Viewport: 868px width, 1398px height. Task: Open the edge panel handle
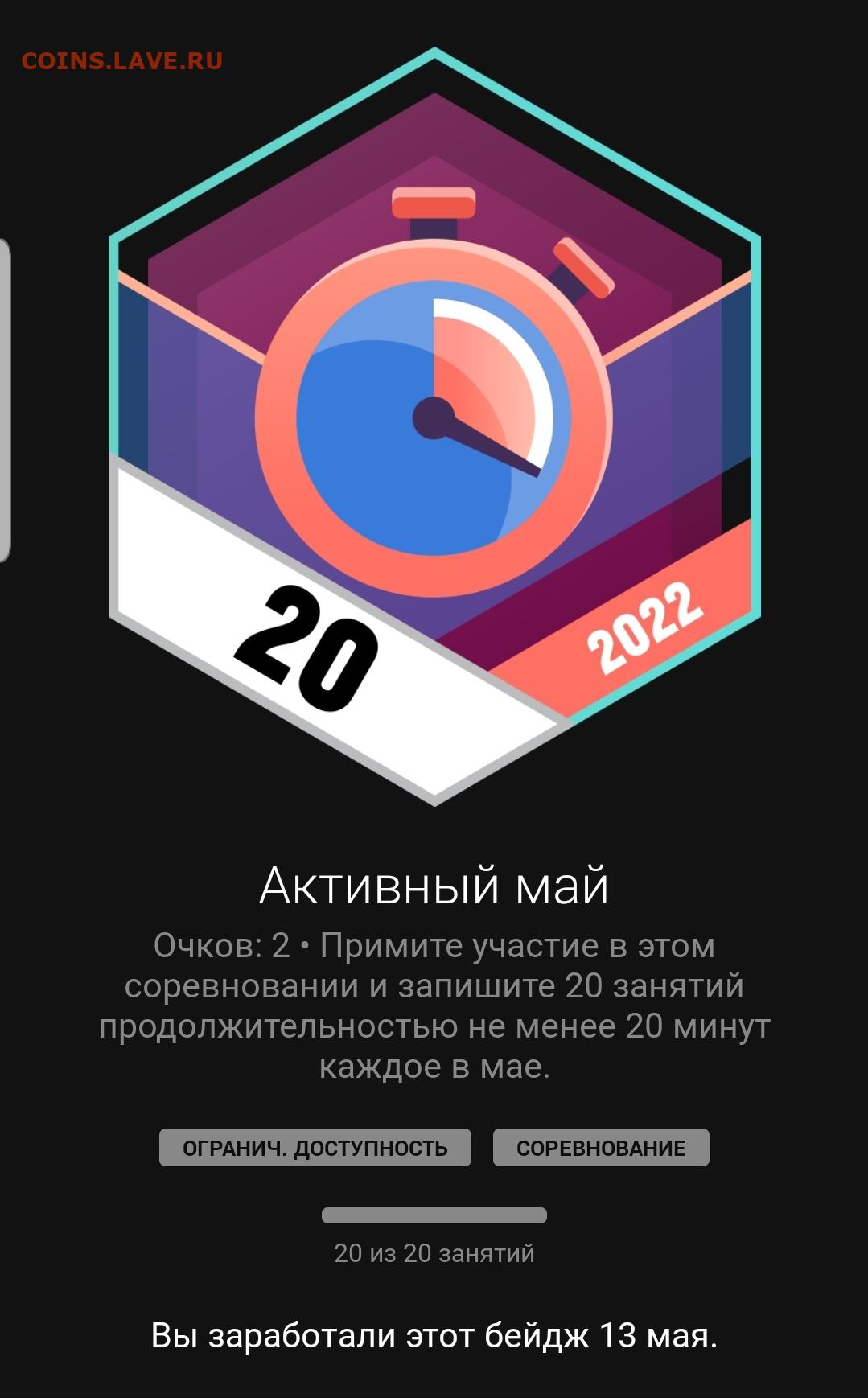5,400
